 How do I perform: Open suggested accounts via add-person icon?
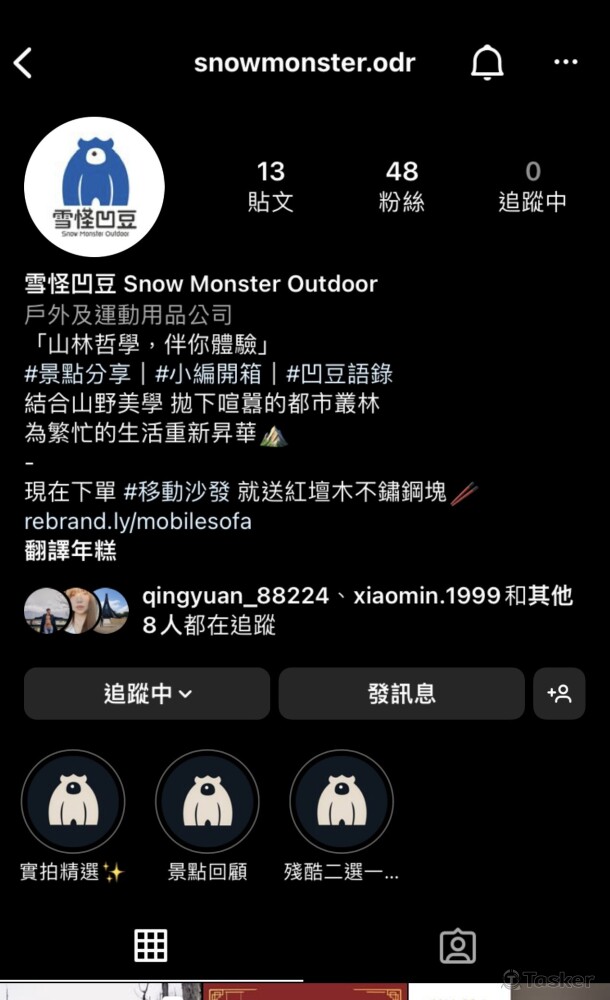tap(559, 694)
